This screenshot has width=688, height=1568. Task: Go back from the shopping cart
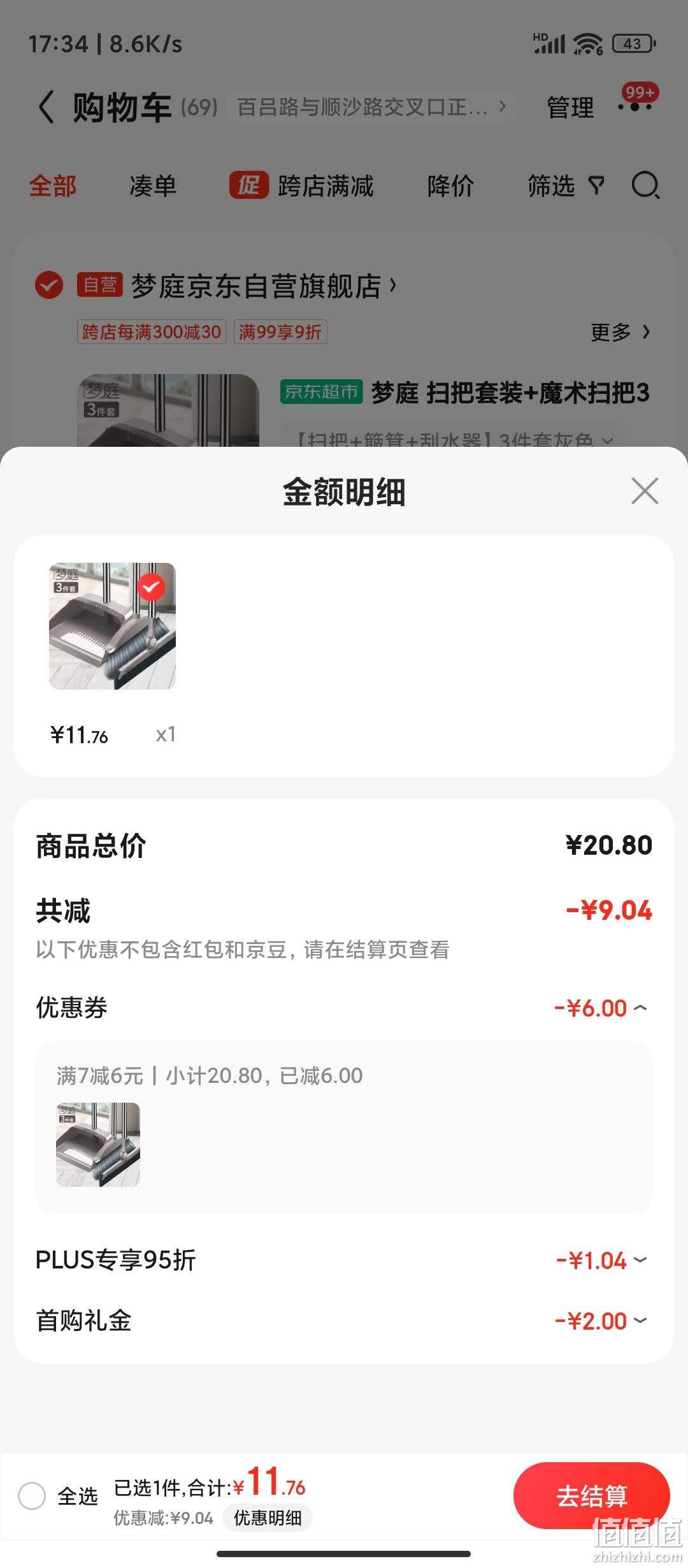(x=46, y=106)
